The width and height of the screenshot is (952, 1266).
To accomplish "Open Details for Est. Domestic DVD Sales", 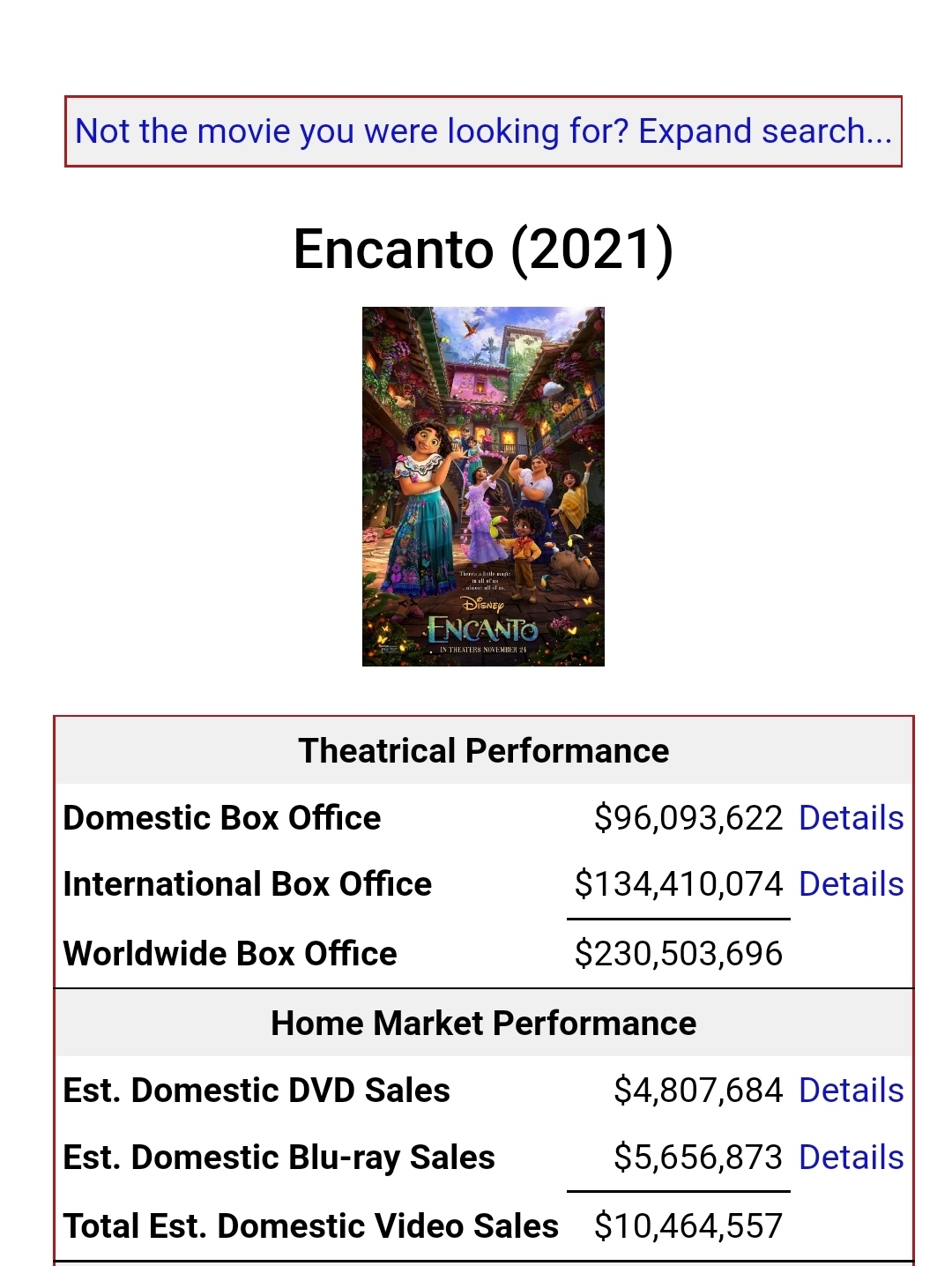I will tap(851, 1091).
